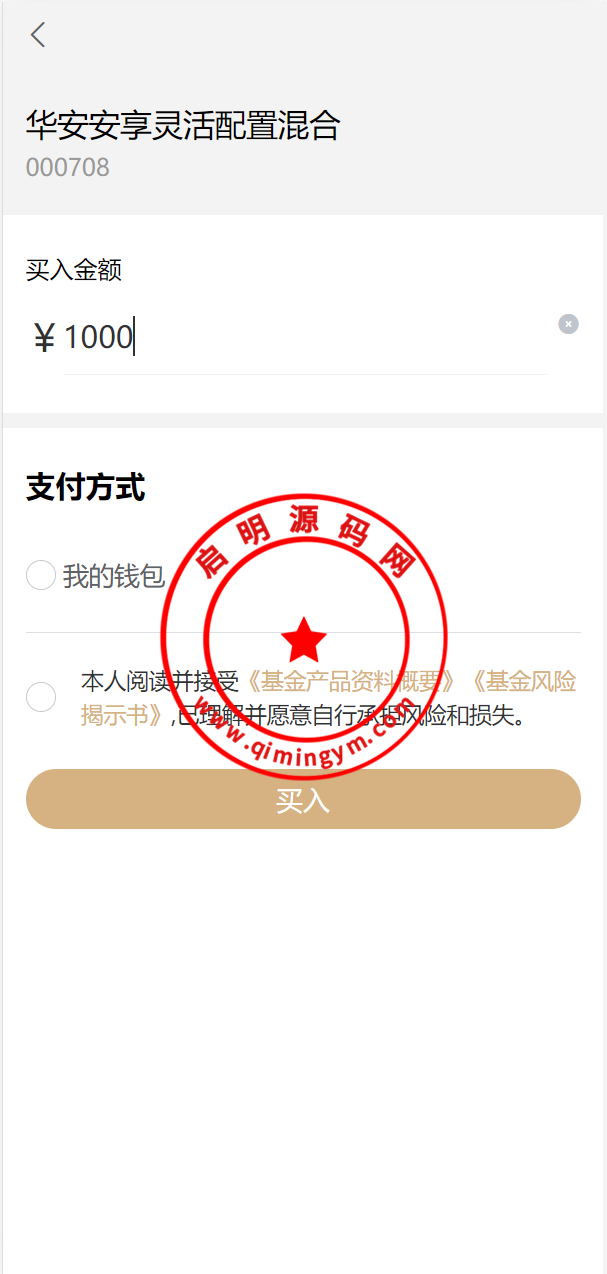This screenshot has width=607, height=1274.
Task: Clear the entered amount
Action: pyautogui.click(x=568, y=324)
